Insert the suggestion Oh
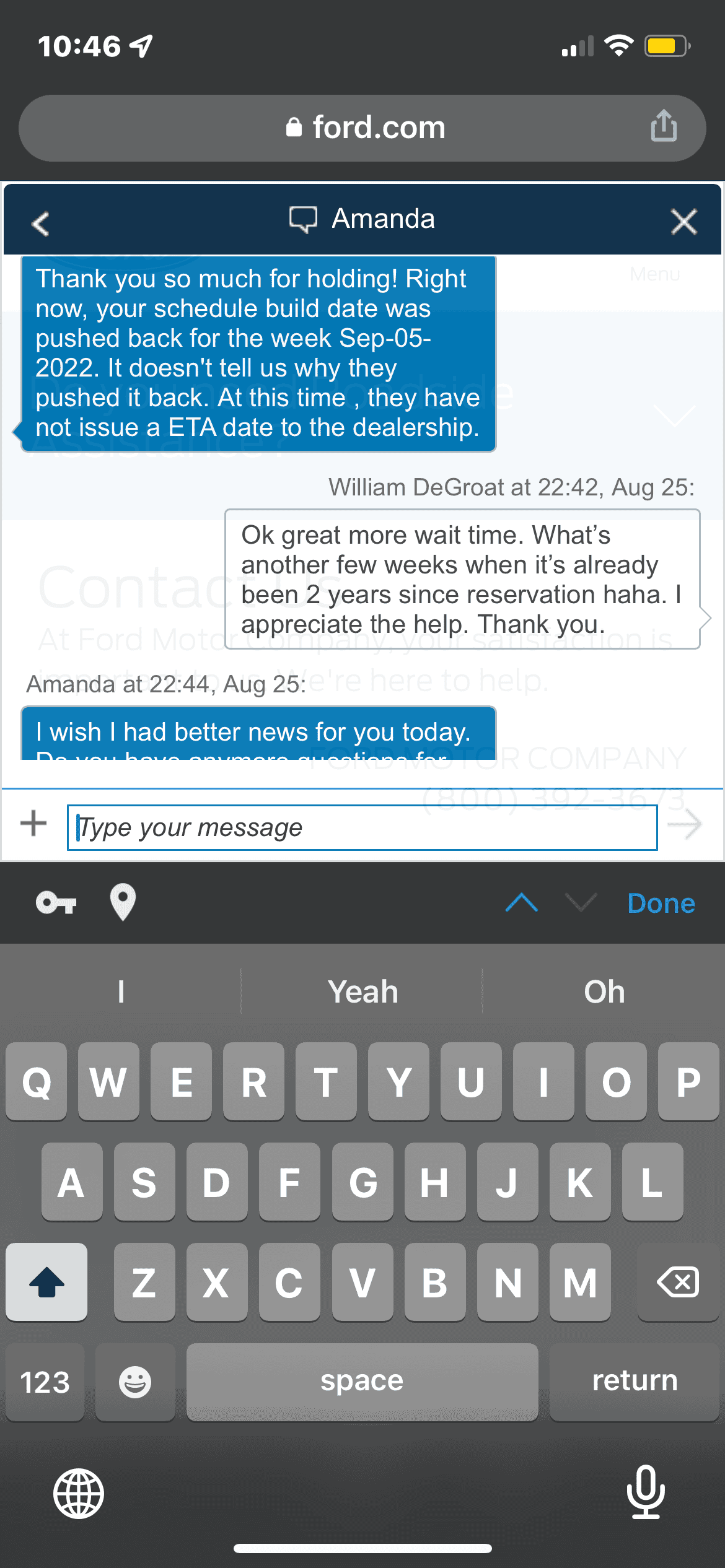725x1568 pixels. 604,991
